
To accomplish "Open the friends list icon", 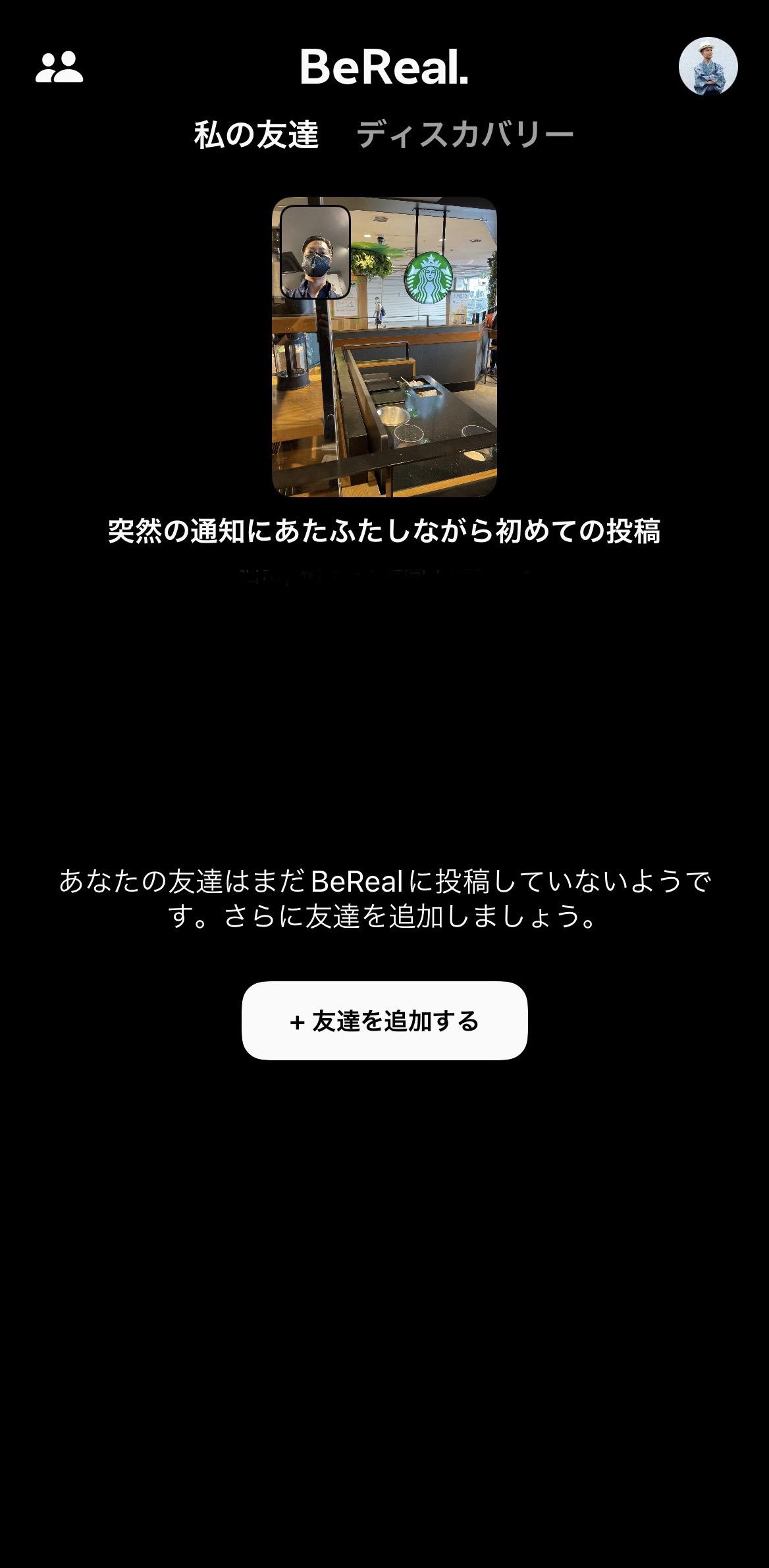I will (x=59, y=67).
